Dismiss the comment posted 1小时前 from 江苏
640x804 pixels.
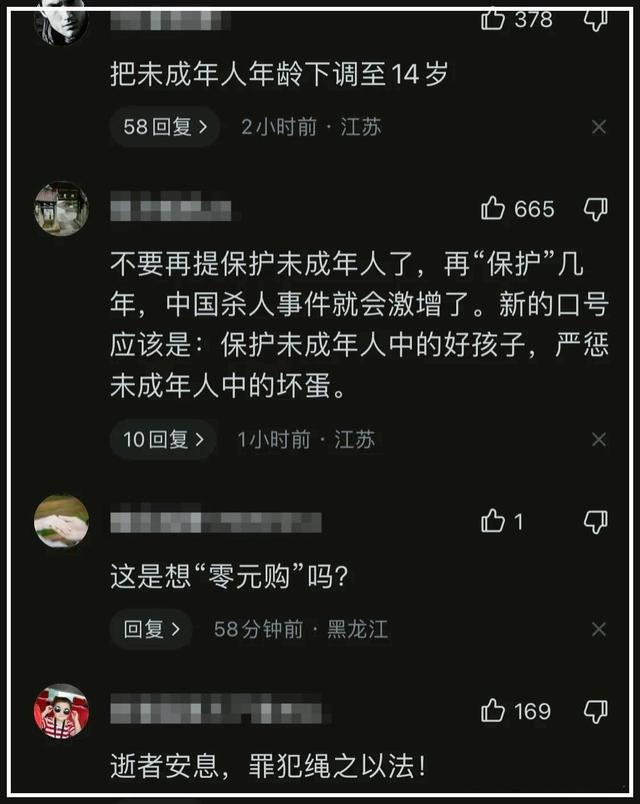click(598, 439)
